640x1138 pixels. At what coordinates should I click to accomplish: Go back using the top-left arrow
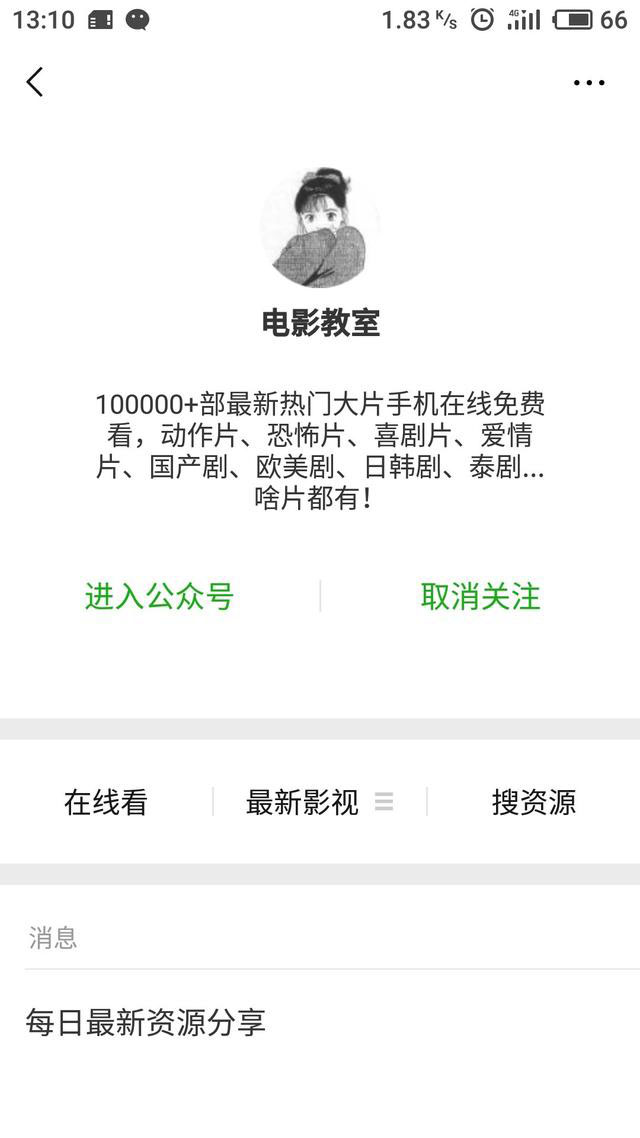click(35, 82)
